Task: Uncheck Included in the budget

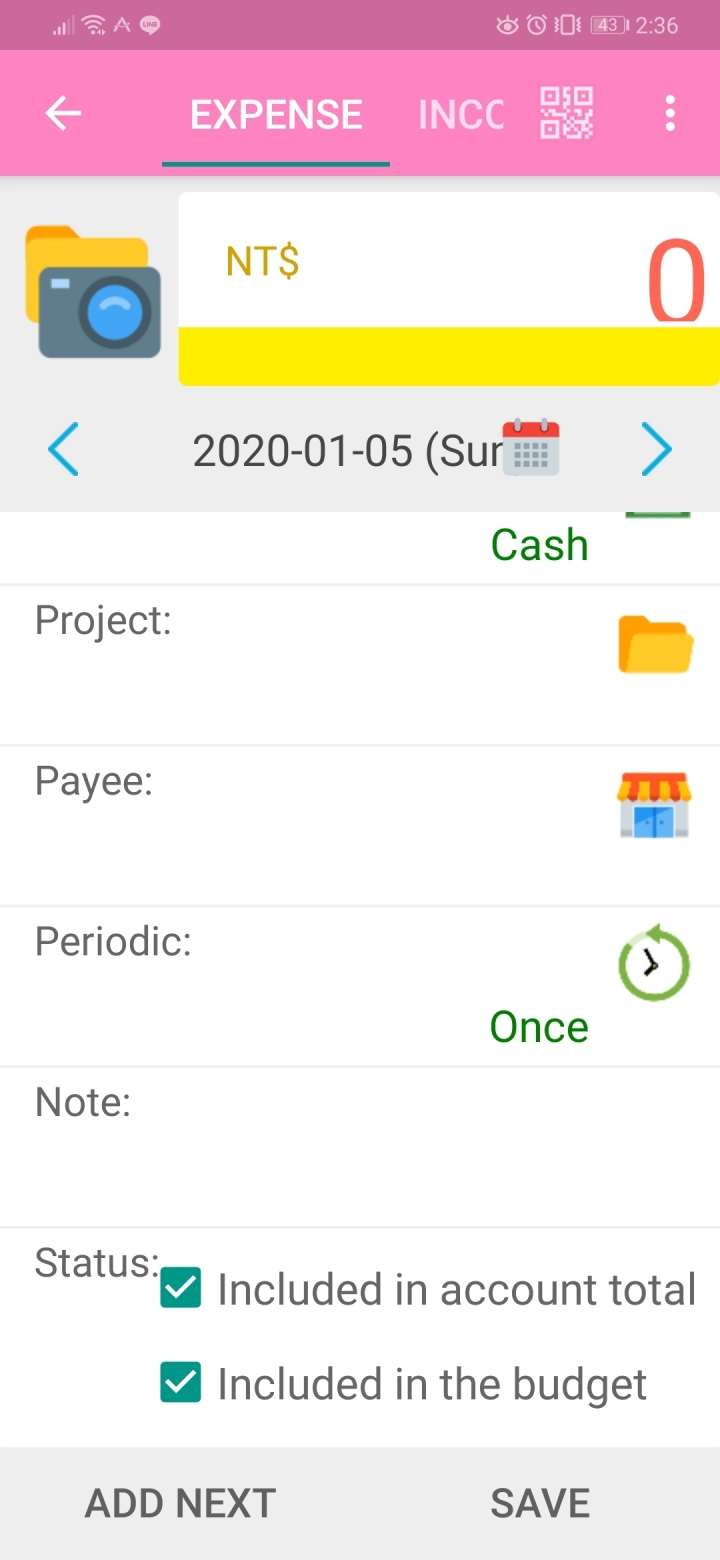Action: [181, 1382]
